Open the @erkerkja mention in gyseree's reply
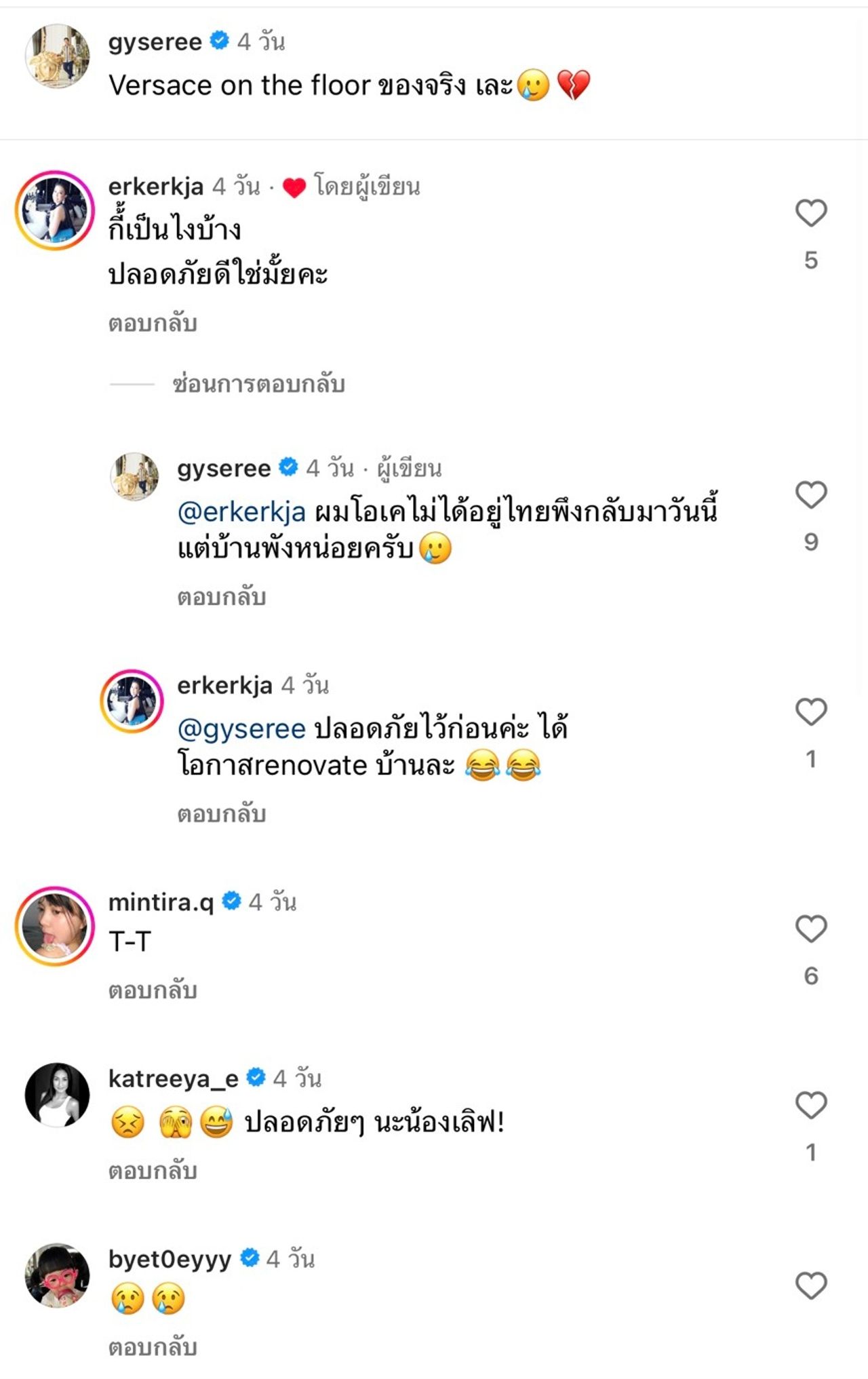The height and width of the screenshot is (1379, 868). [241, 511]
